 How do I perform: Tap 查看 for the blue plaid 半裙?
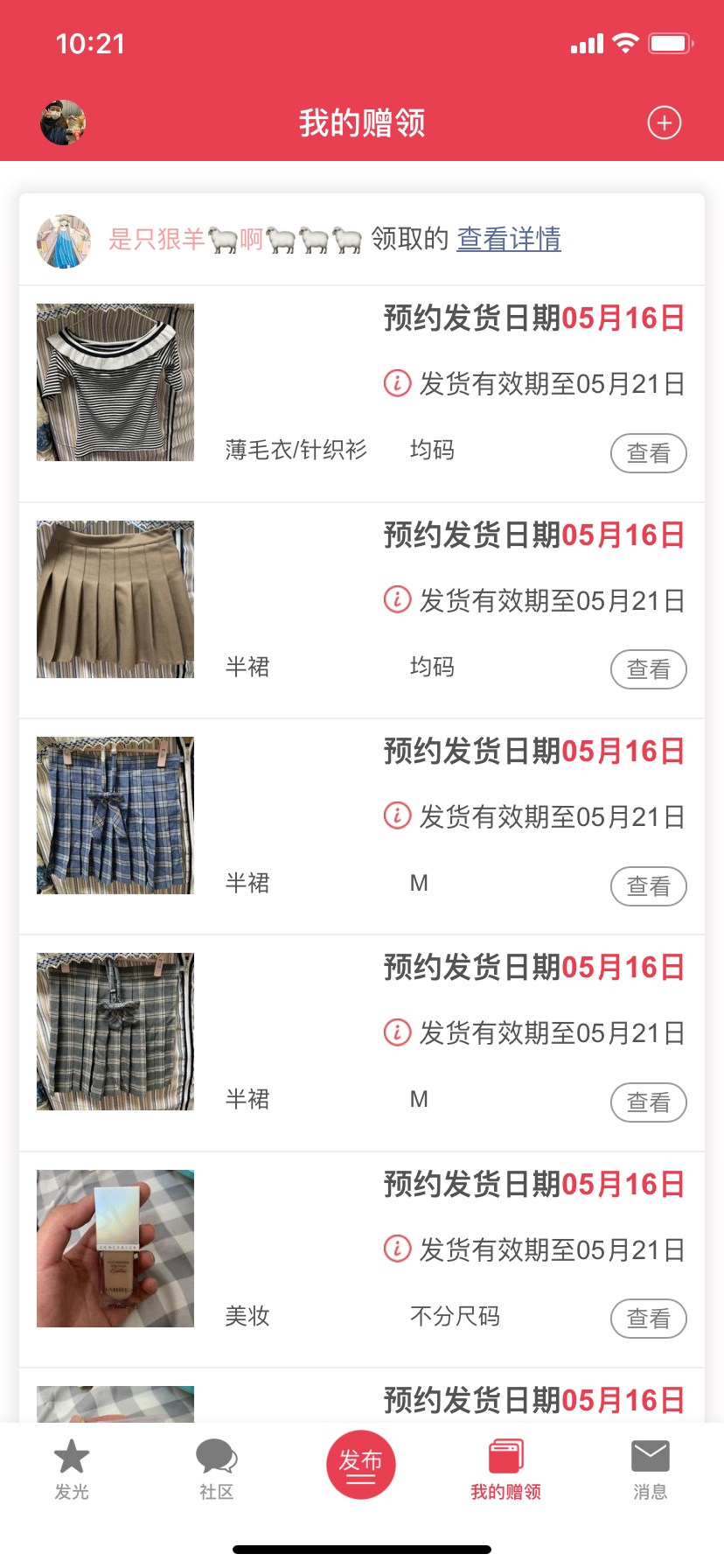tap(648, 886)
